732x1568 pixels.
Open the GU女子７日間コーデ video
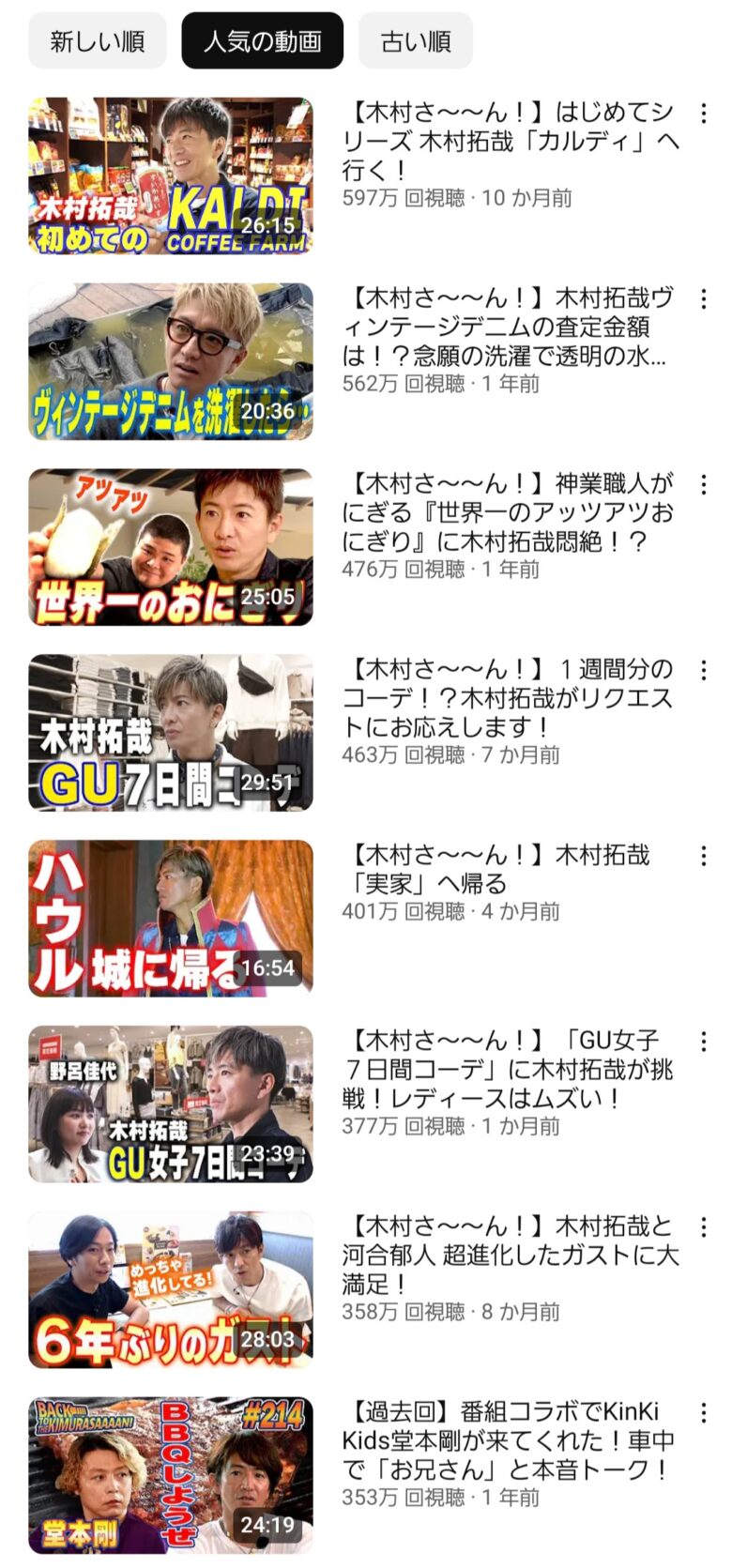pos(171,1104)
